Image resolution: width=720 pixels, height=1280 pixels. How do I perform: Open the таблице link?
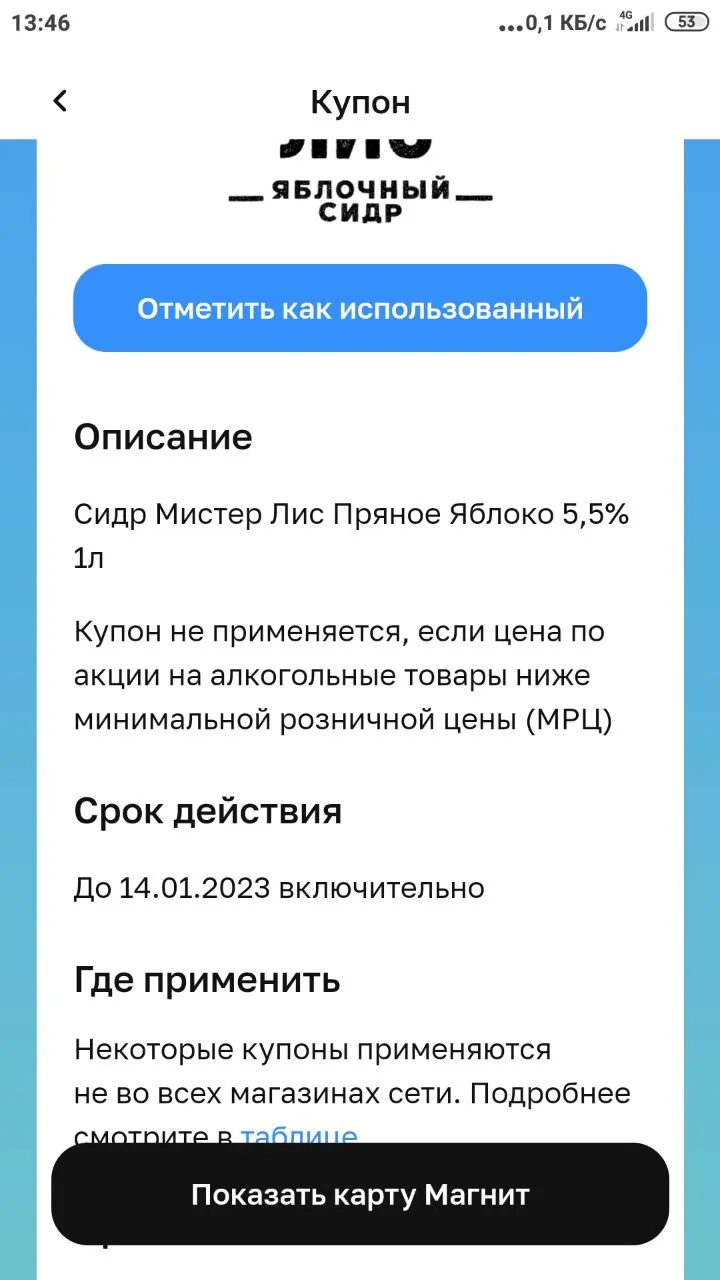pyautogui.click(x=298, y=1135)
